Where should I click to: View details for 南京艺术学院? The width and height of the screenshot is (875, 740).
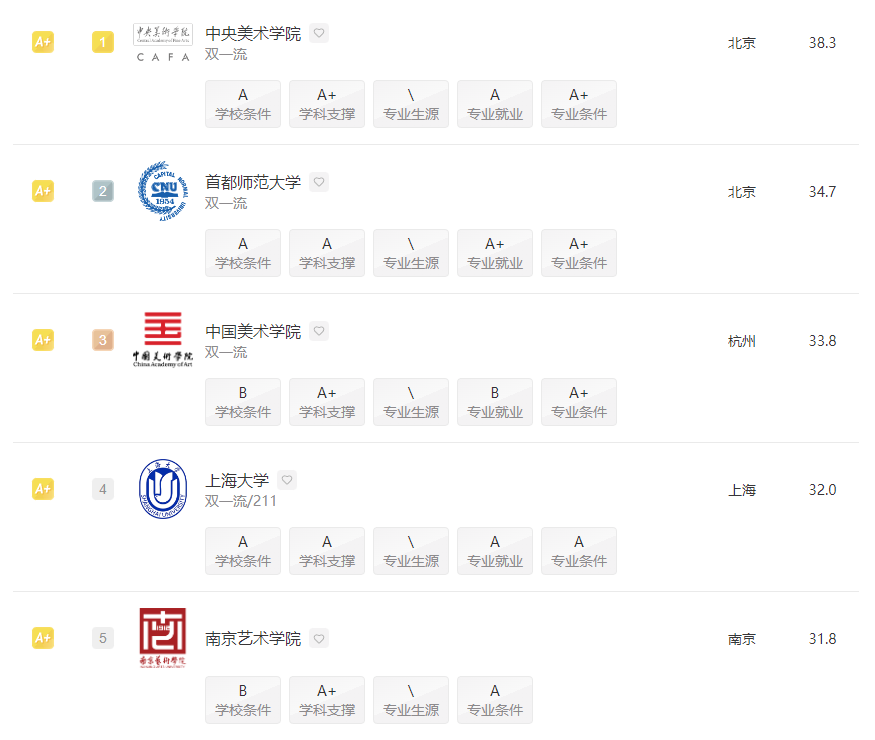pyautogui.click(x=253, y=638)
